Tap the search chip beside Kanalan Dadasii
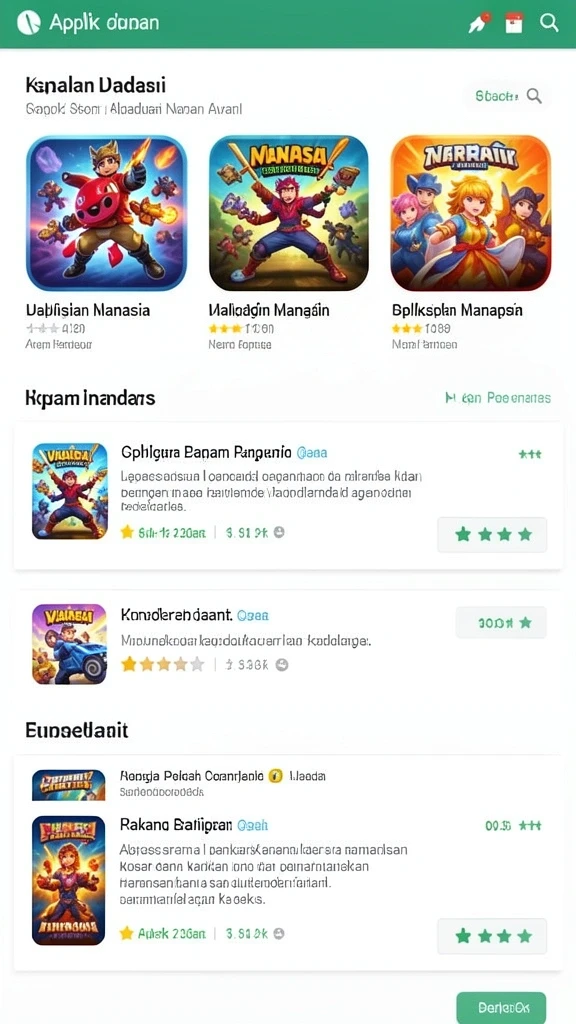 (x=507, y=96)
